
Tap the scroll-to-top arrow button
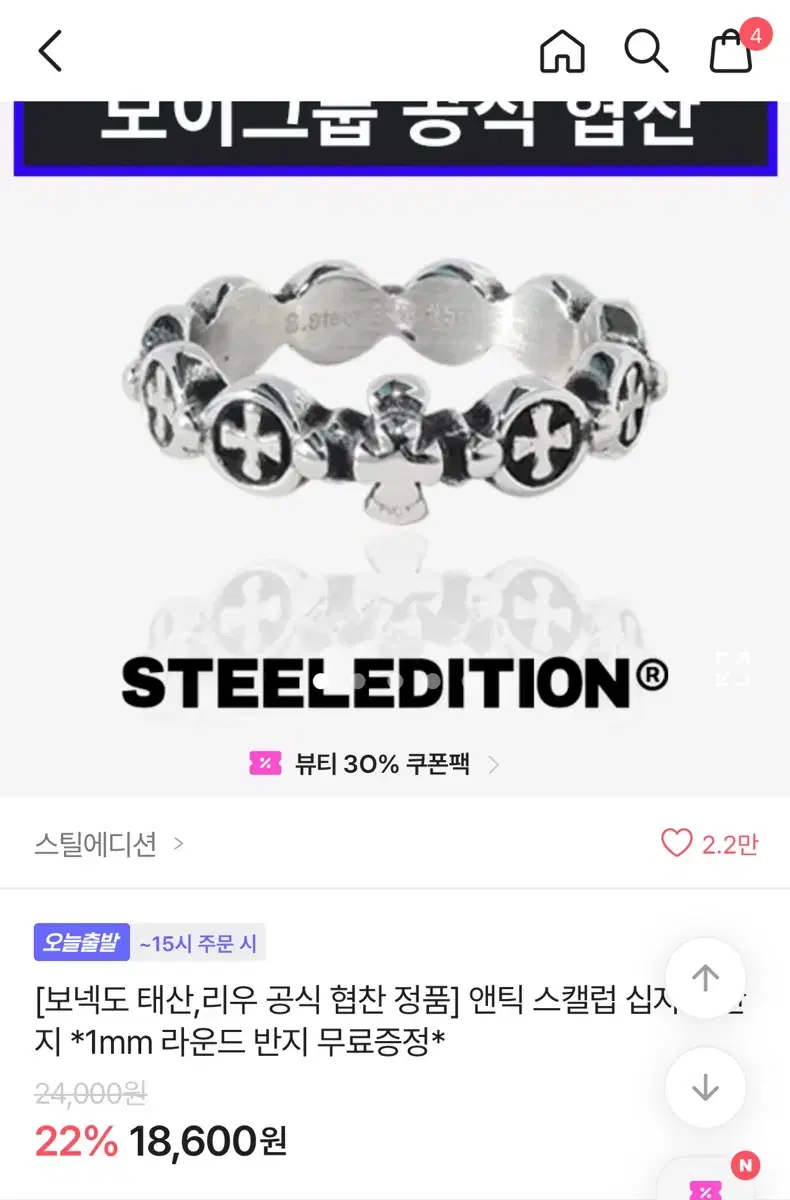tap(707, 978)
